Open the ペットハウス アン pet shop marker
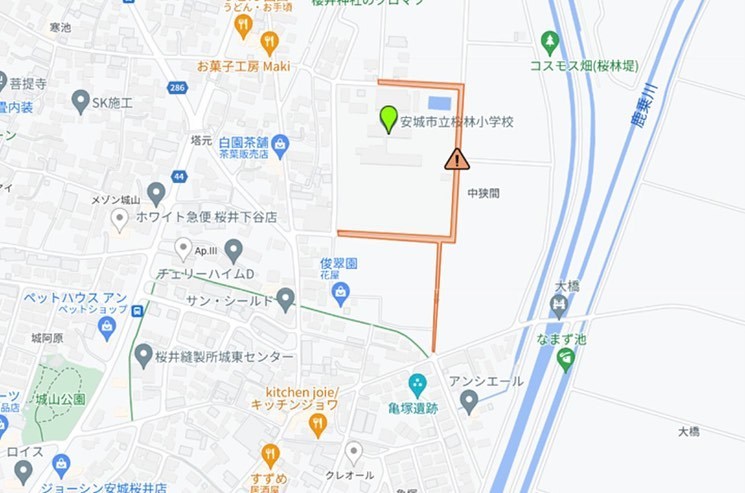 point(107,328)
